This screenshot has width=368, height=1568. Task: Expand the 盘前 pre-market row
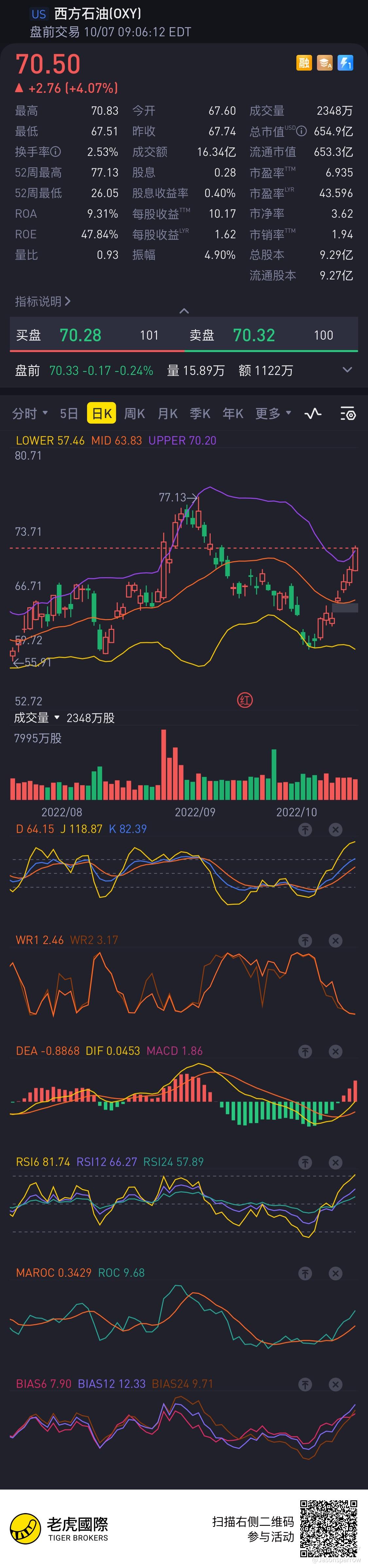[347, 370]
